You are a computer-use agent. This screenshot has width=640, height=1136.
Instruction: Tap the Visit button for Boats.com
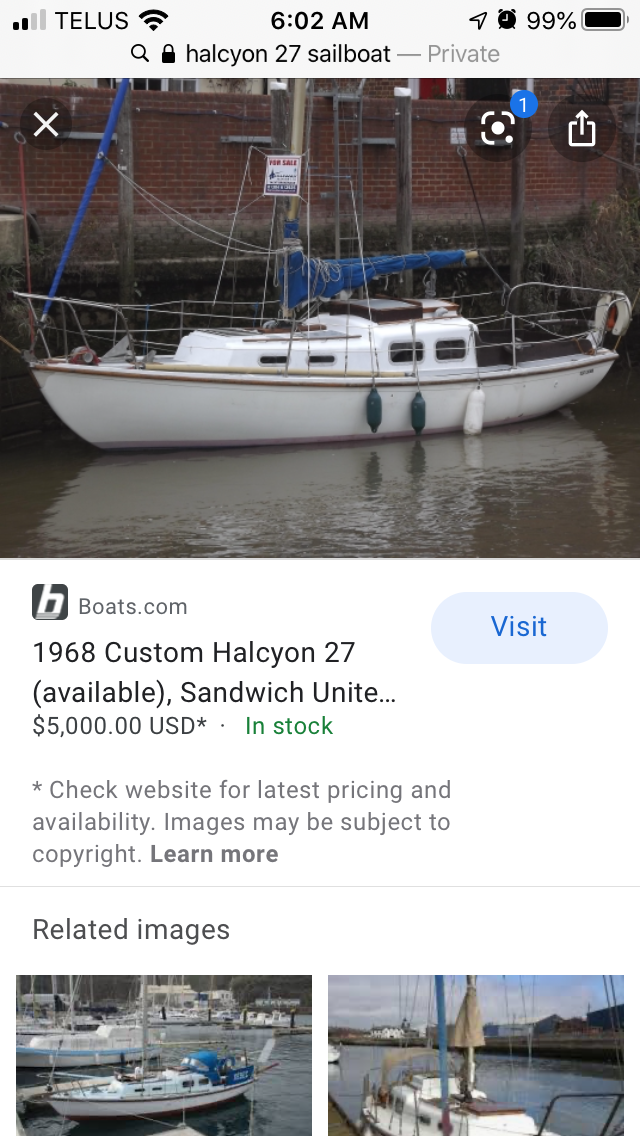[519, 627]
